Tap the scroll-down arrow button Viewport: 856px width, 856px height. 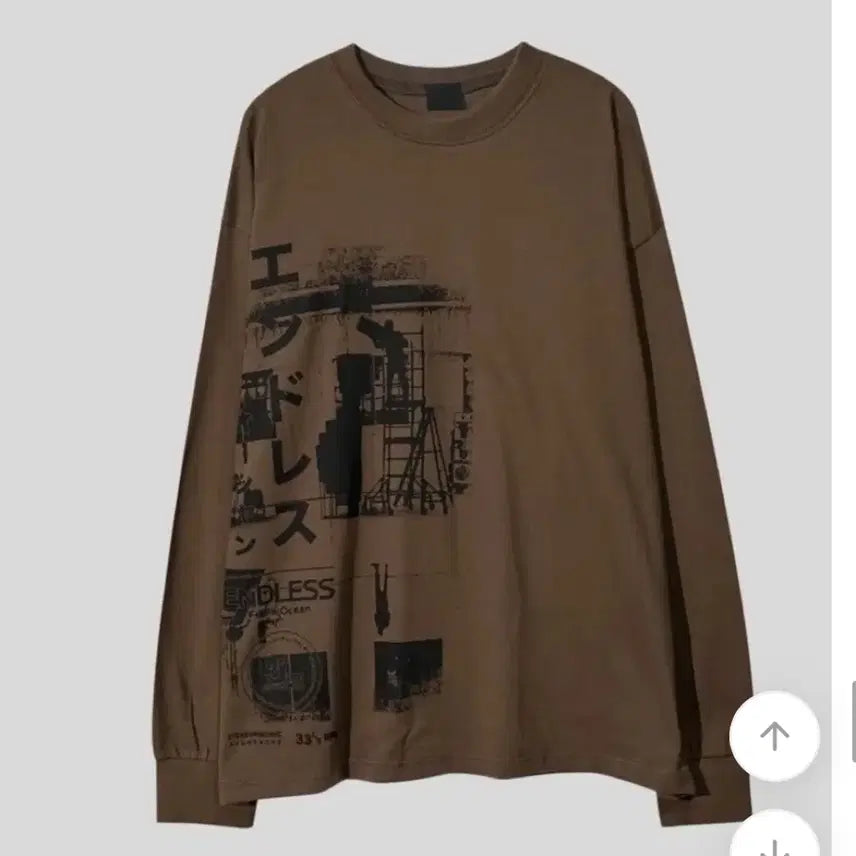[774, 840]
